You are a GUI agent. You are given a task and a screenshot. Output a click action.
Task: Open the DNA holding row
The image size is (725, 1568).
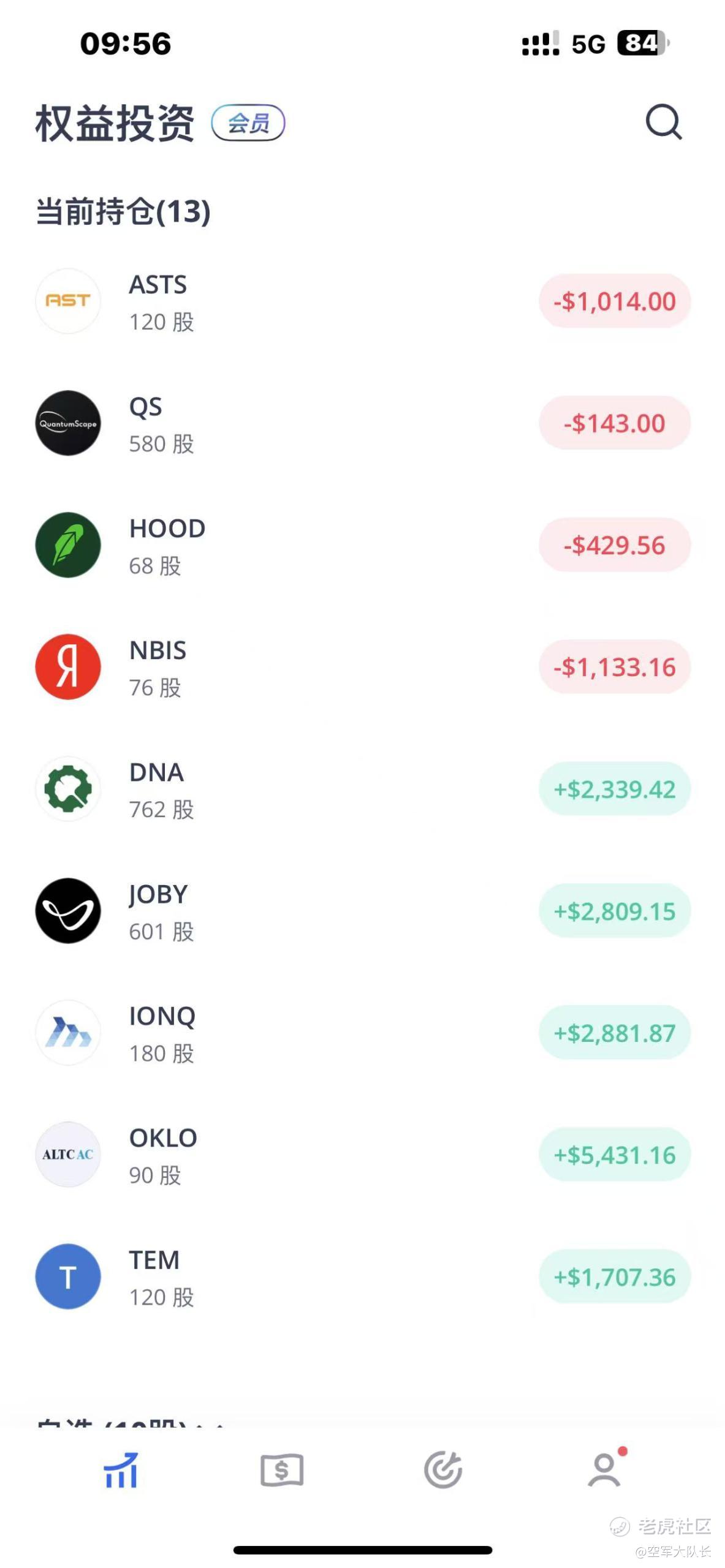[x=362, y=789]
